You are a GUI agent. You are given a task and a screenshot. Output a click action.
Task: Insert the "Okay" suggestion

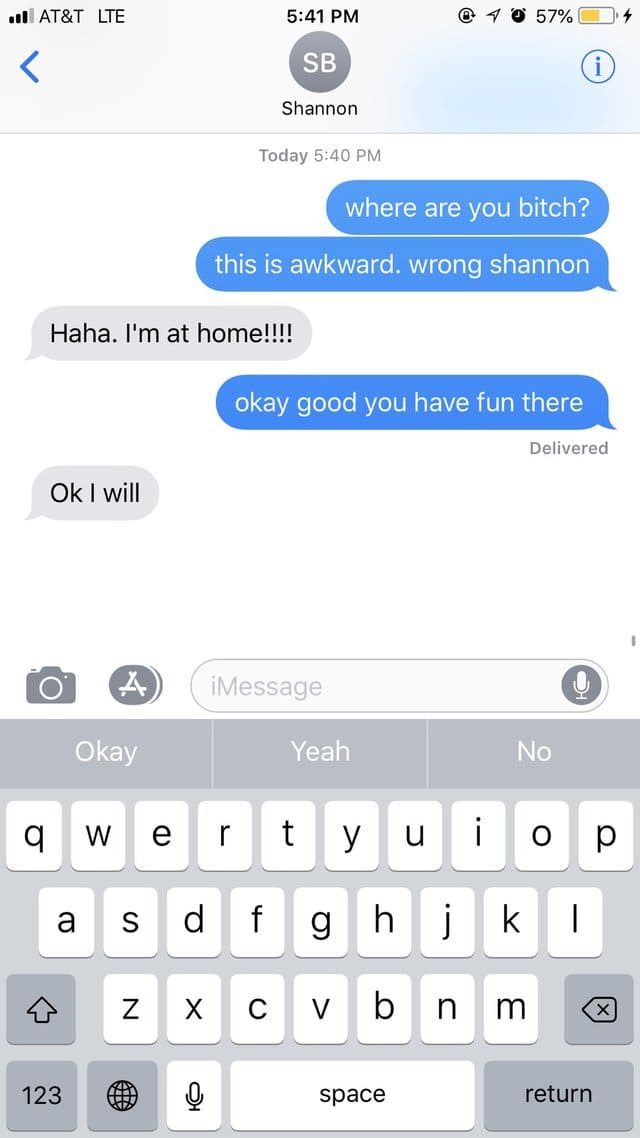tap(106, 752)
